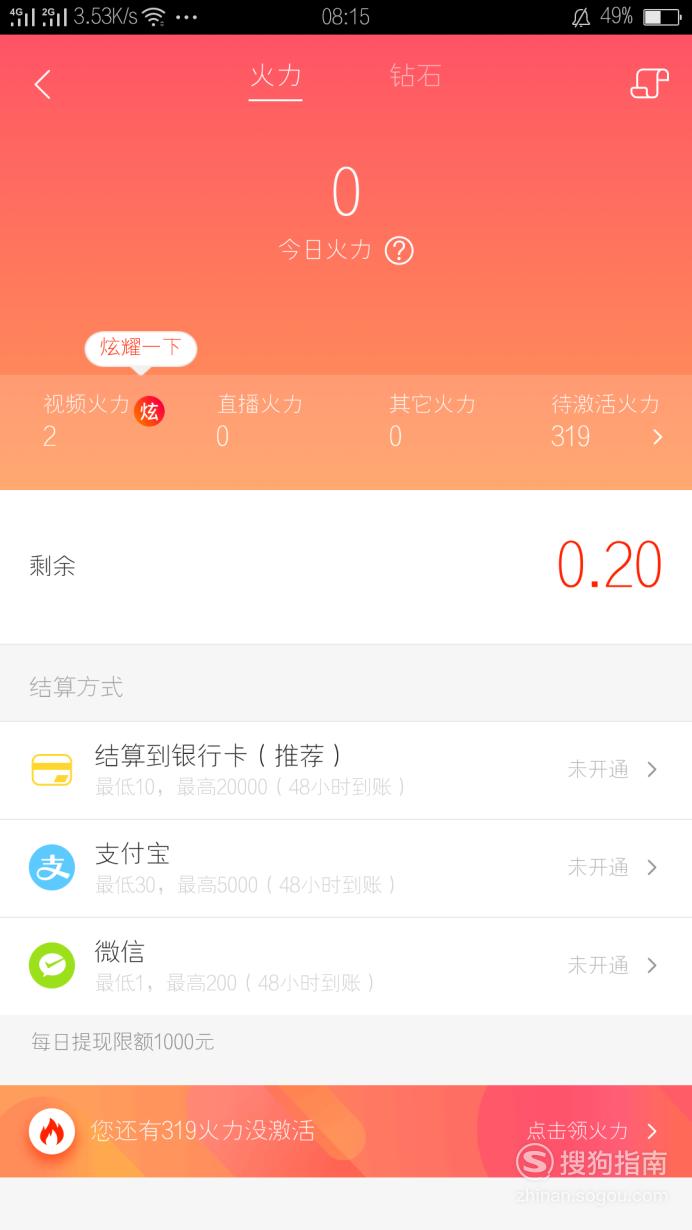Choose 支付宝 as settlement method
This screenshot has height=1230, width=692.
click(x=346, y=868)
